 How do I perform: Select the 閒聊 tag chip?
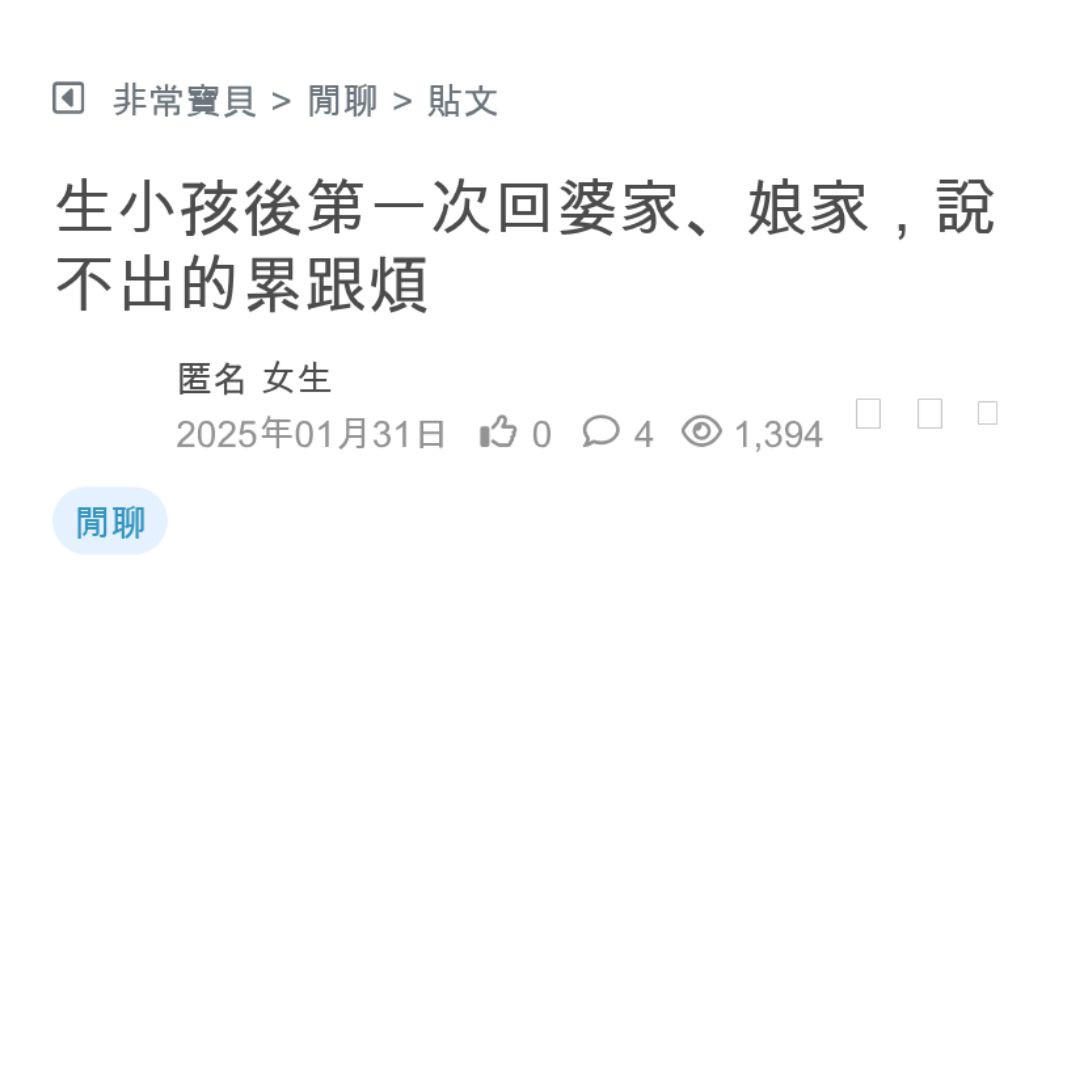[110, 522]
